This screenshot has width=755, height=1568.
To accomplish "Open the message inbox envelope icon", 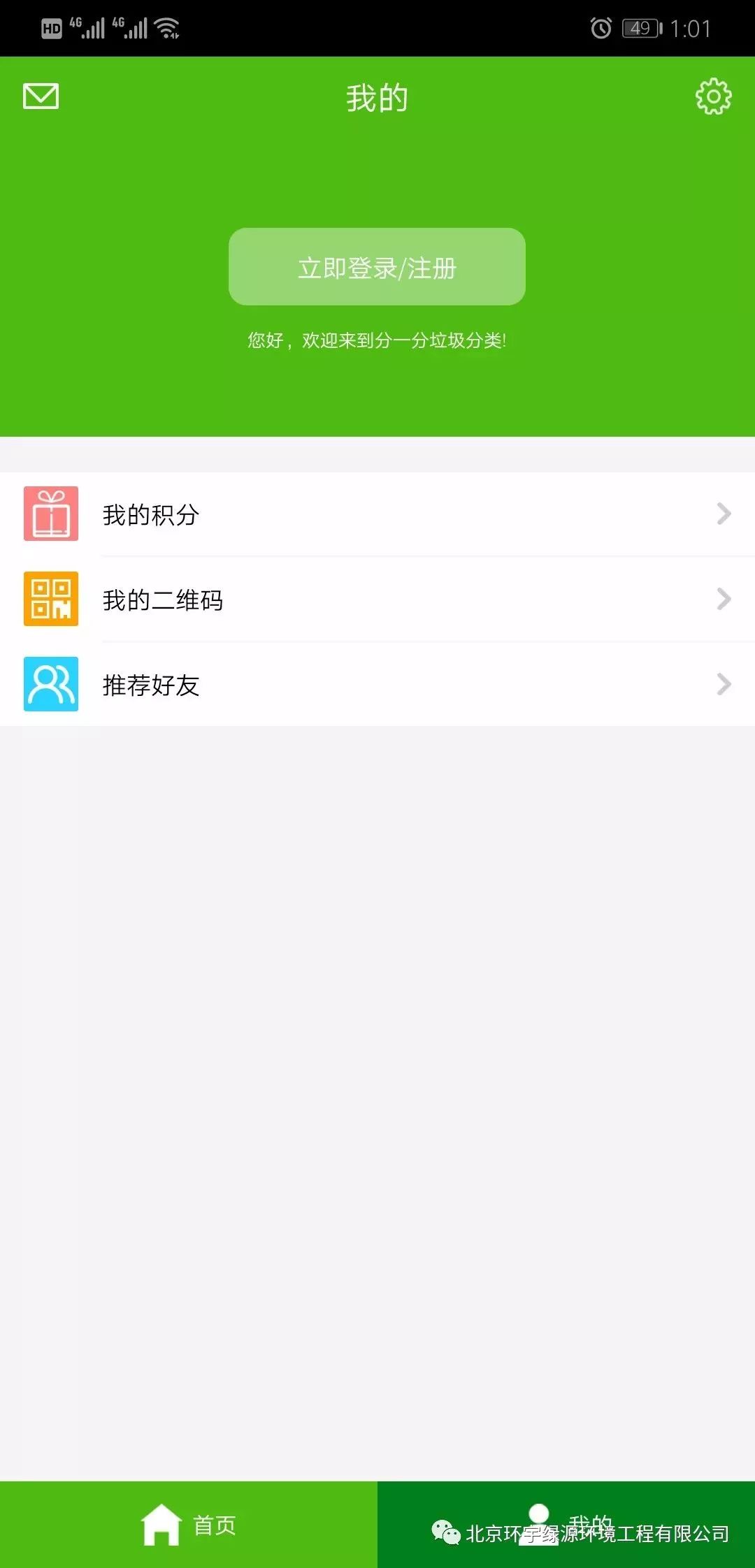I will (x=40, y=96).
